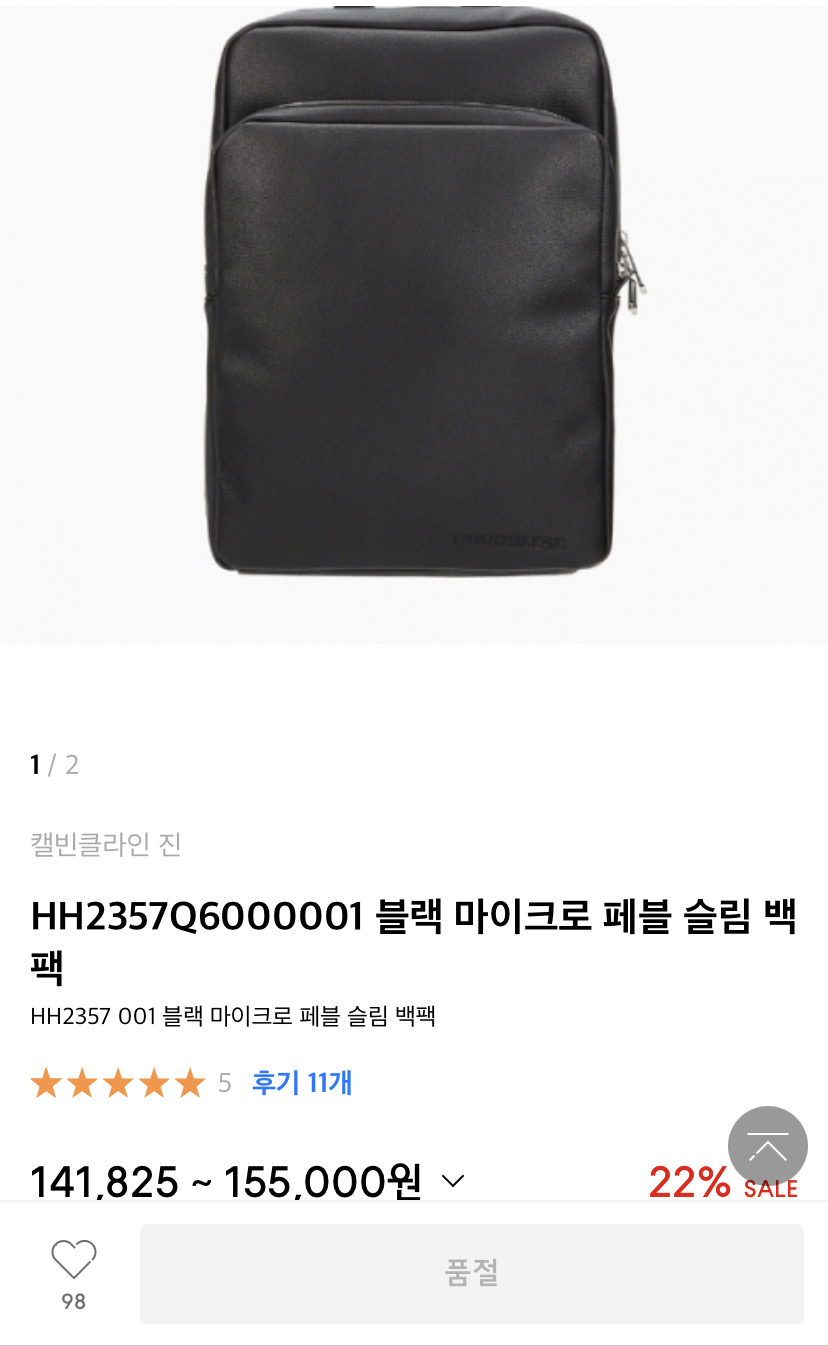Viewport: 828px width, 1346px height.
Task: Tap the rating score number 5
Action: coord(225,1083)
